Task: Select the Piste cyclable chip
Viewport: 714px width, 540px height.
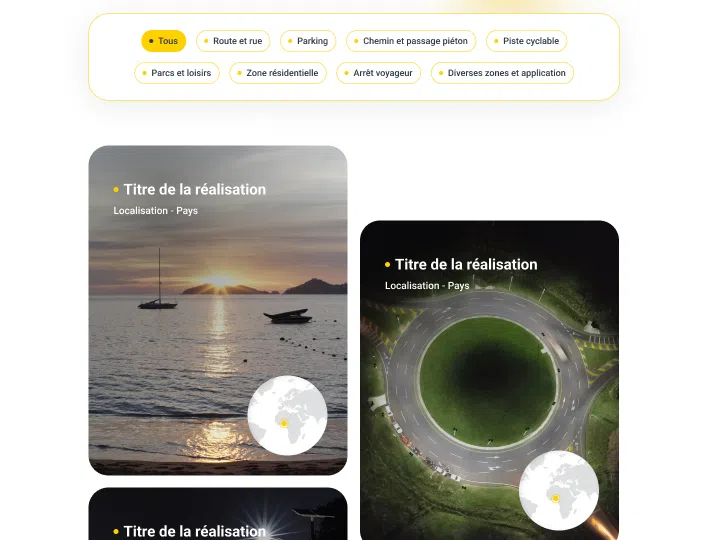Action: [526, 41]
